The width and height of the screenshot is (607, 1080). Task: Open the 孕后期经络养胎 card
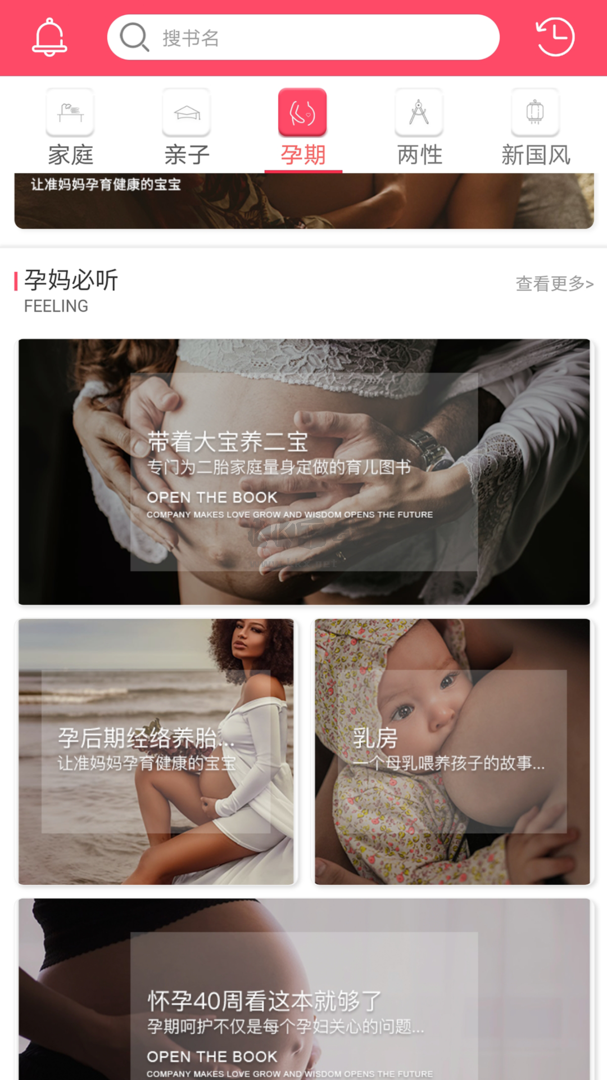click(156, 751)
